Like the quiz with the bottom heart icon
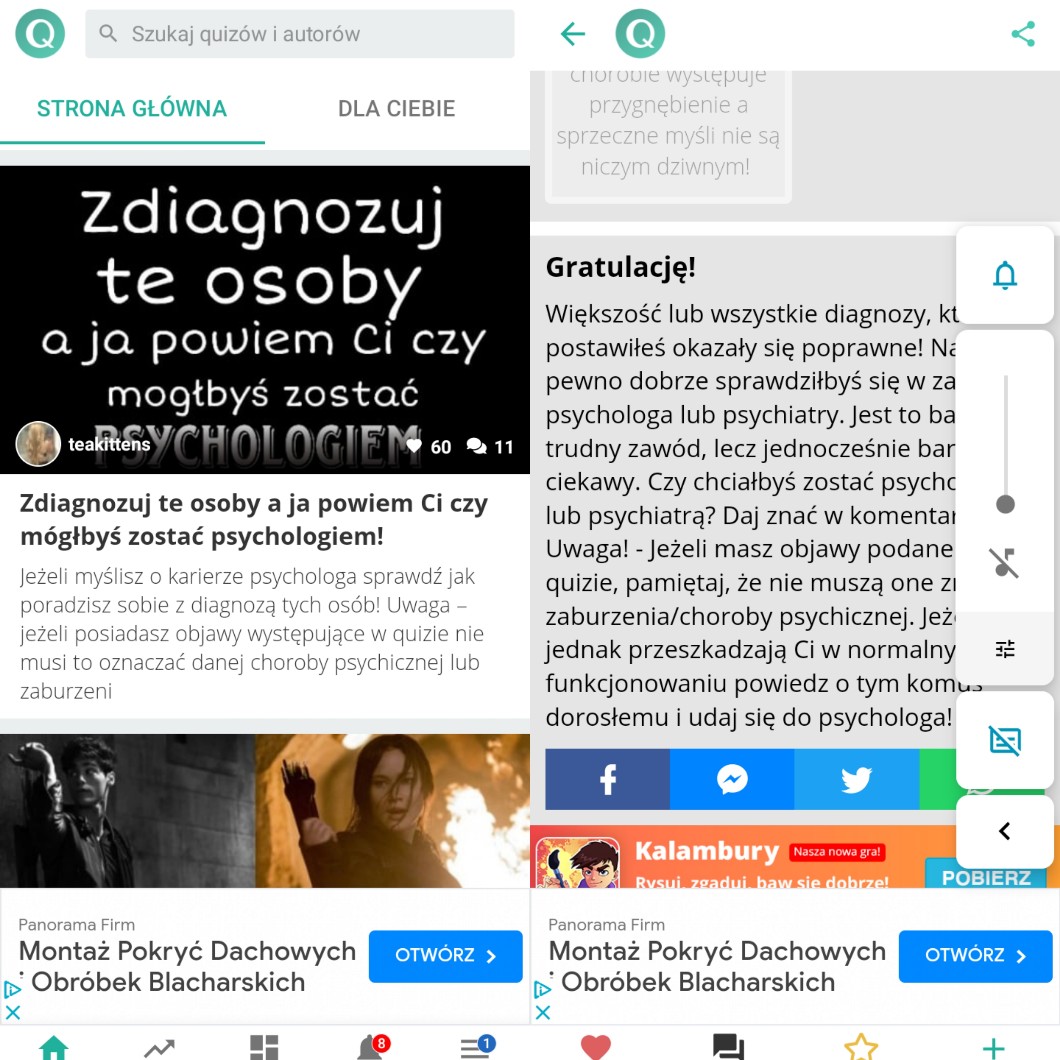Viewport: 1060px width, 1060px height. tap(595, 1047)
